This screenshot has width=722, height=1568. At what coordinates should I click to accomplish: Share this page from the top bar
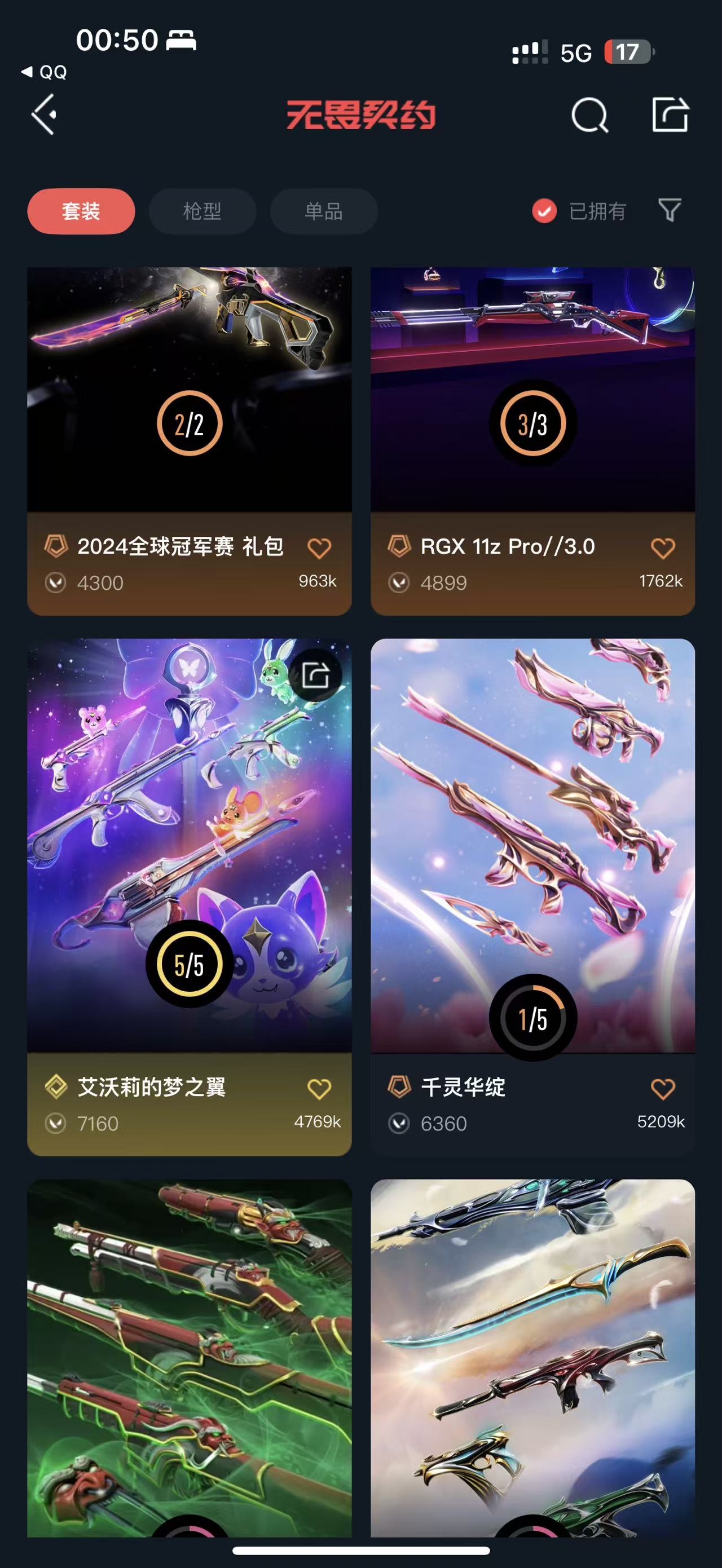670,114
